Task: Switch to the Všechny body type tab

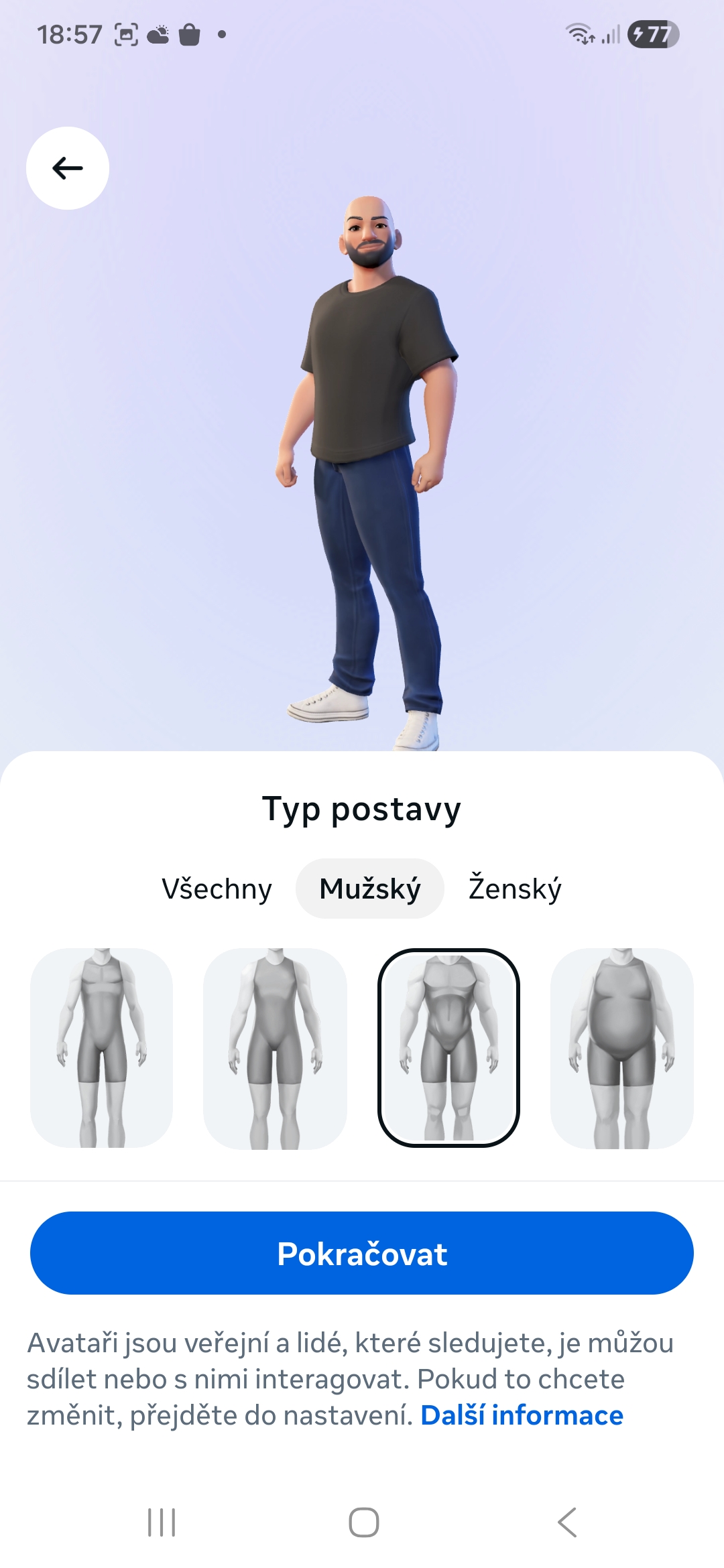Action: [x=217, y=889]
